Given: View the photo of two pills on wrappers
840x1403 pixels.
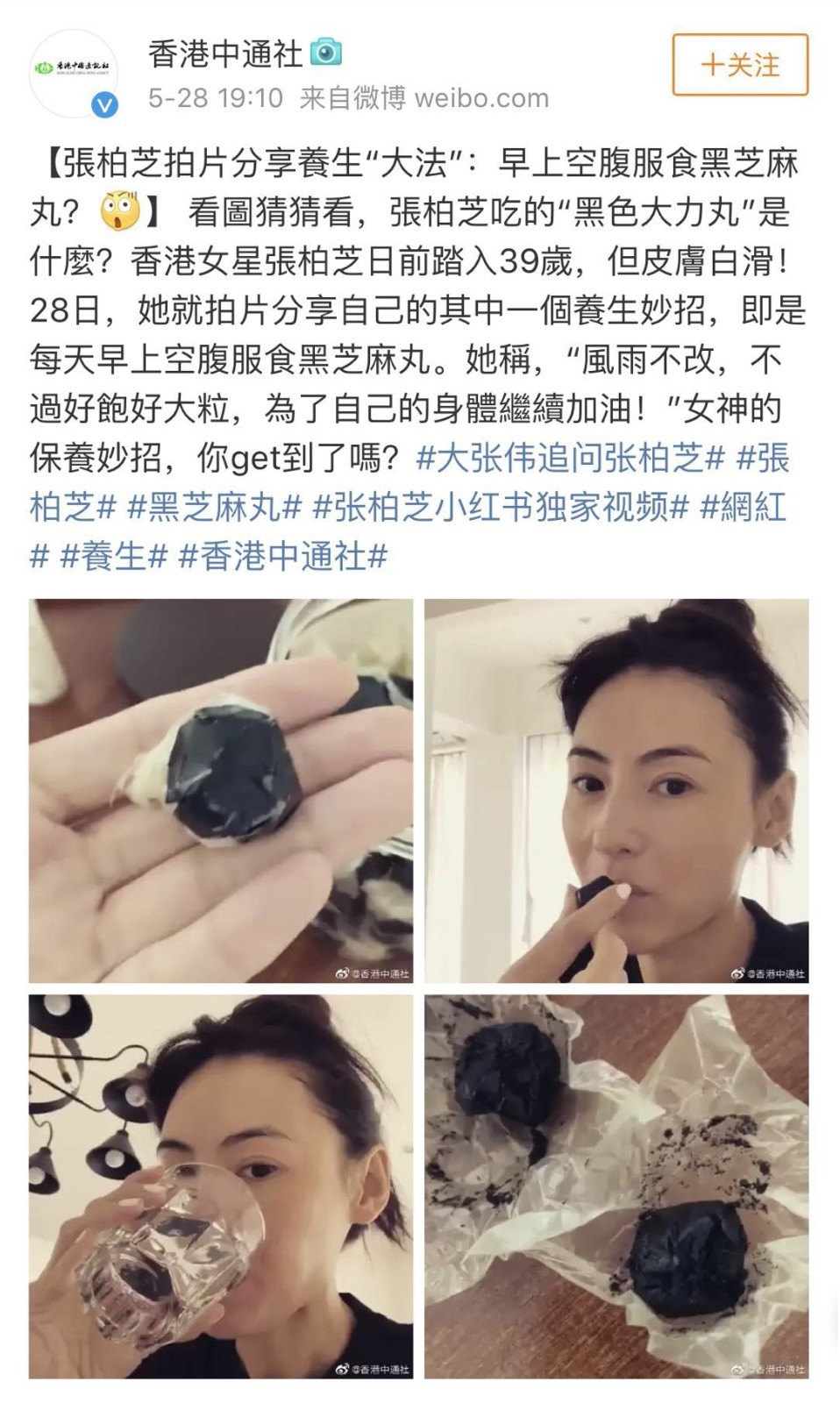Looking at the screenshot, I should point(616,1186).
